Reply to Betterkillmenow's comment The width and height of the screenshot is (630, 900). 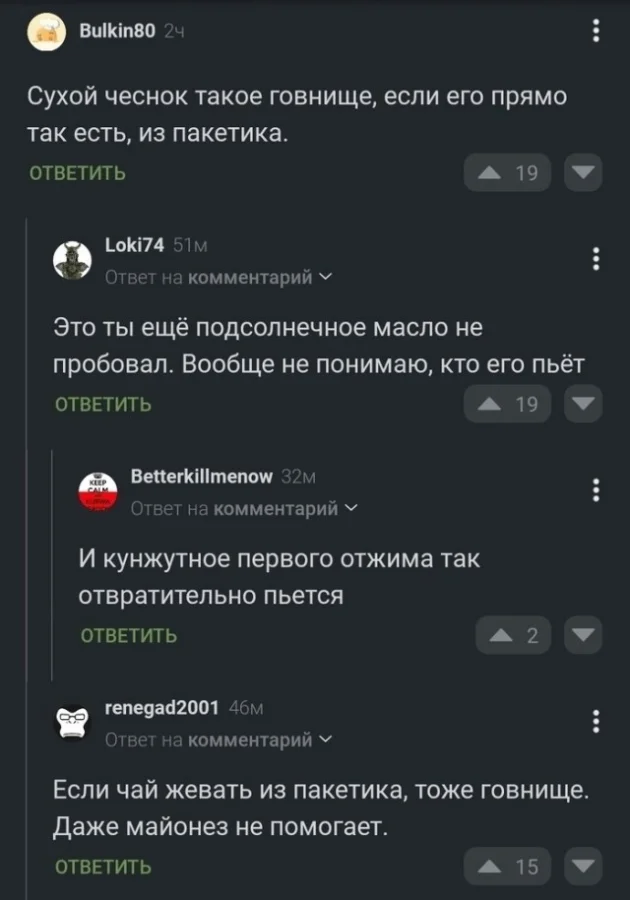129,635
